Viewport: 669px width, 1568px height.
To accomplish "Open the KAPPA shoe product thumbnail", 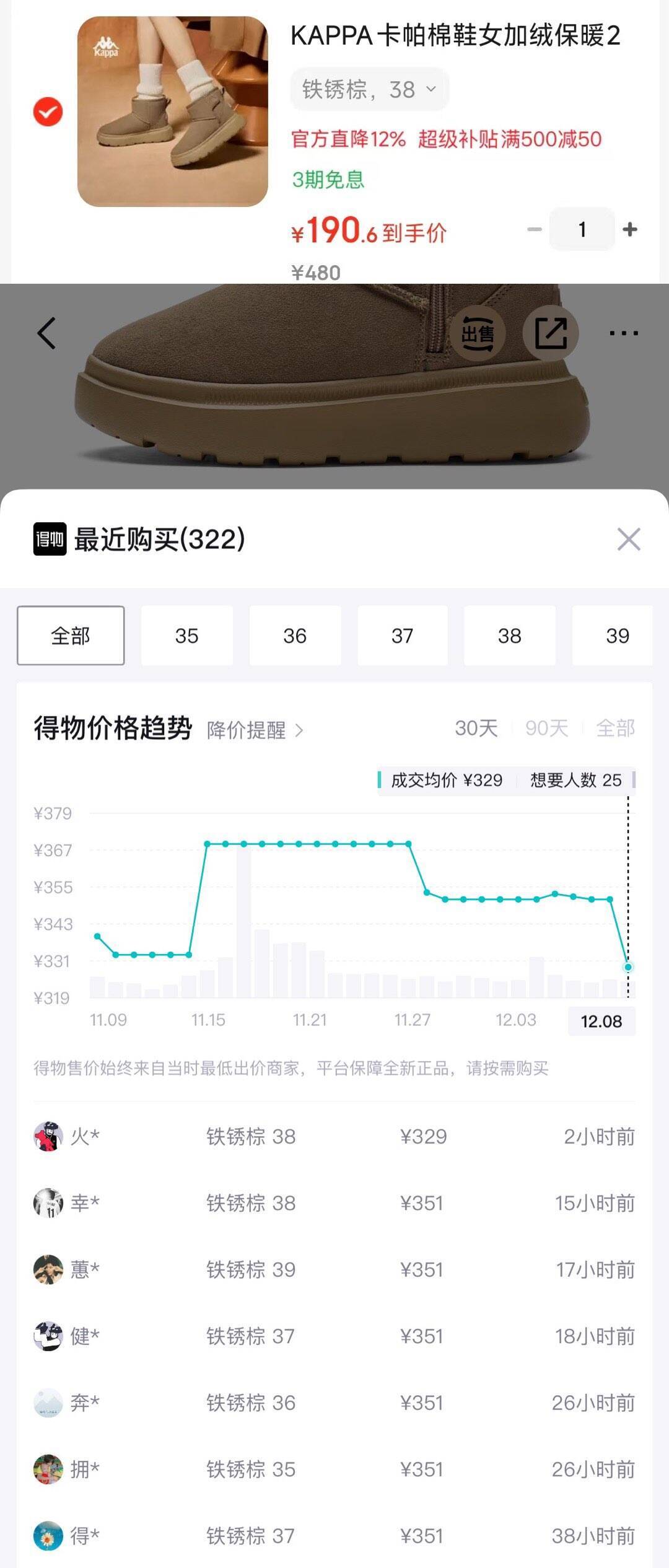I will 172,112.
